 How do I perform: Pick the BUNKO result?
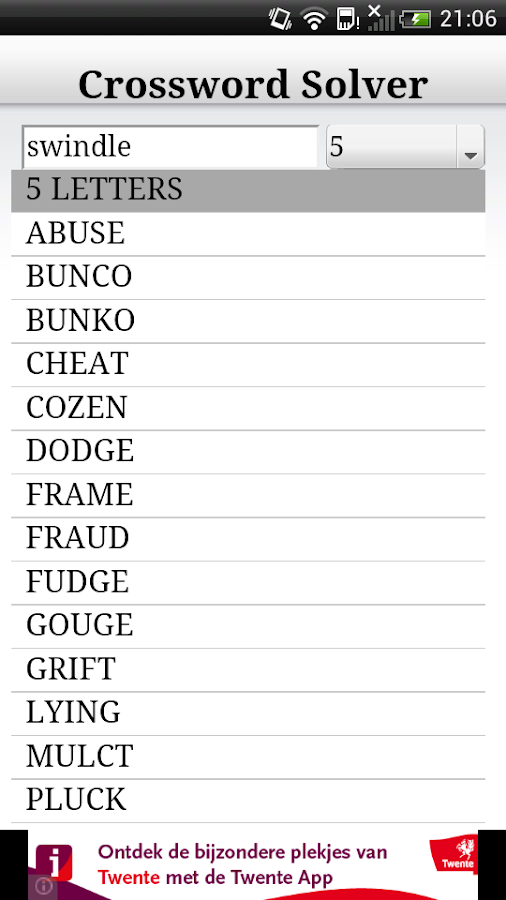coord(248,321)
